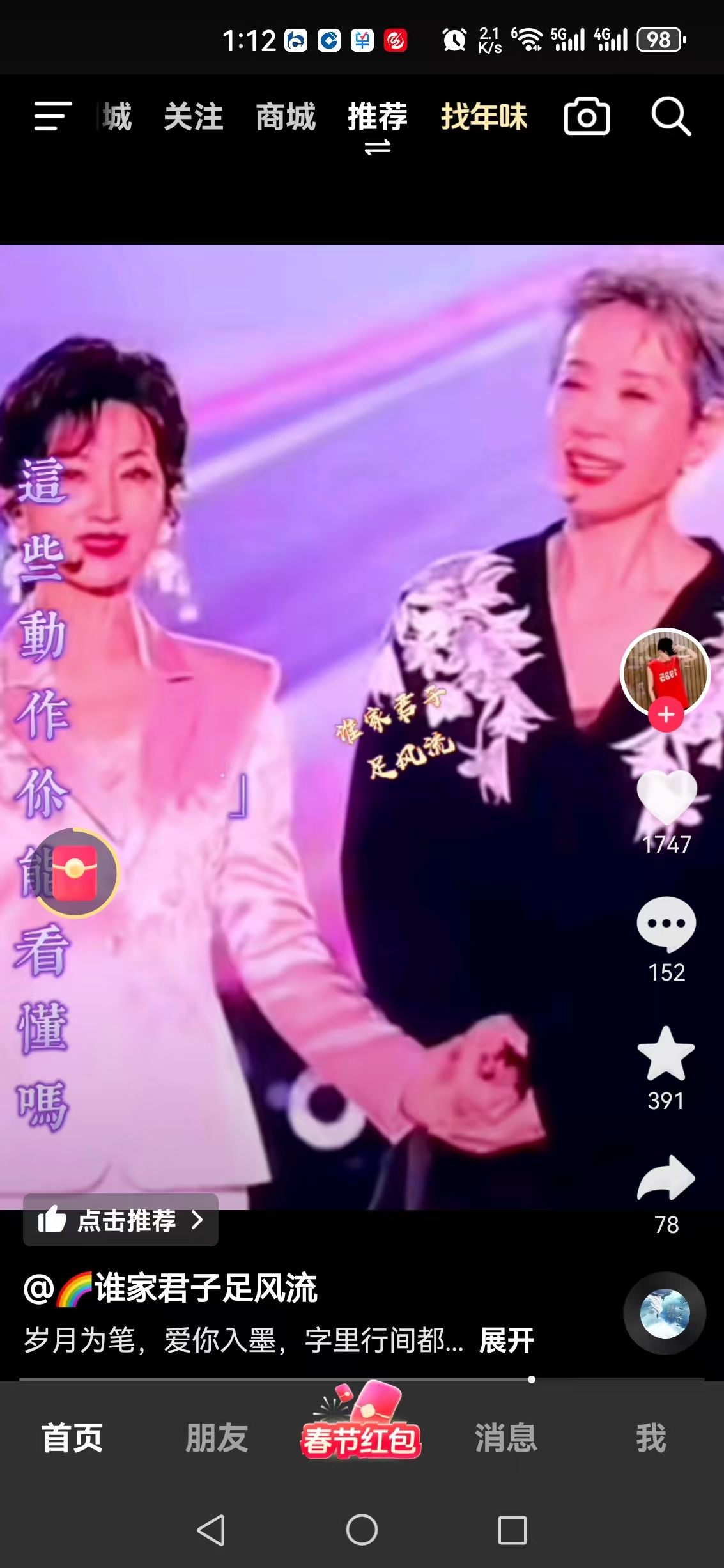Open the 消息 tab
Viewport: 724px width, 1568px height.
[x=506, y=1438]
